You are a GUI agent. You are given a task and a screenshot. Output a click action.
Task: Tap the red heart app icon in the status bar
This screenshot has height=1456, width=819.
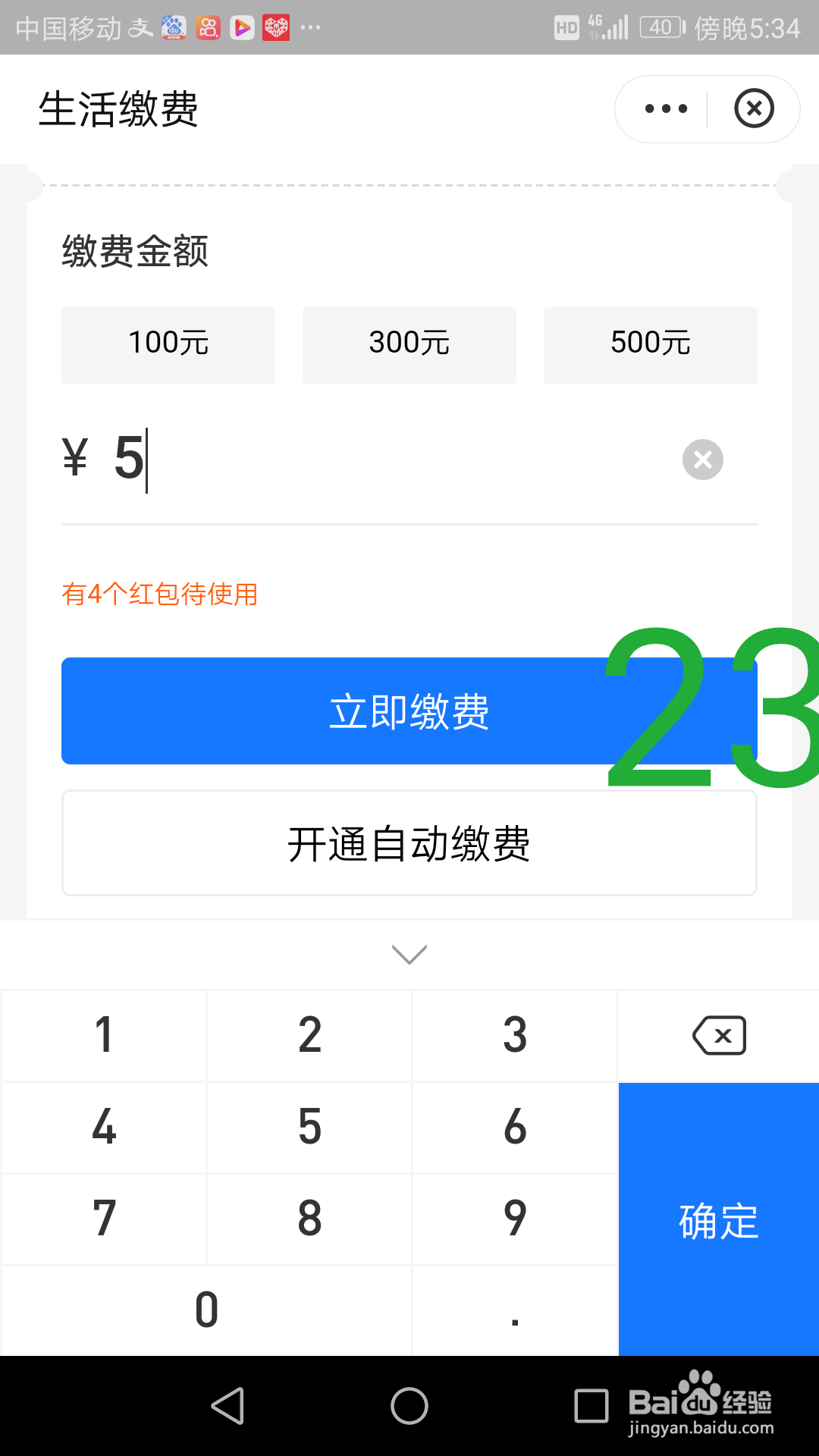tap(276, 27)
